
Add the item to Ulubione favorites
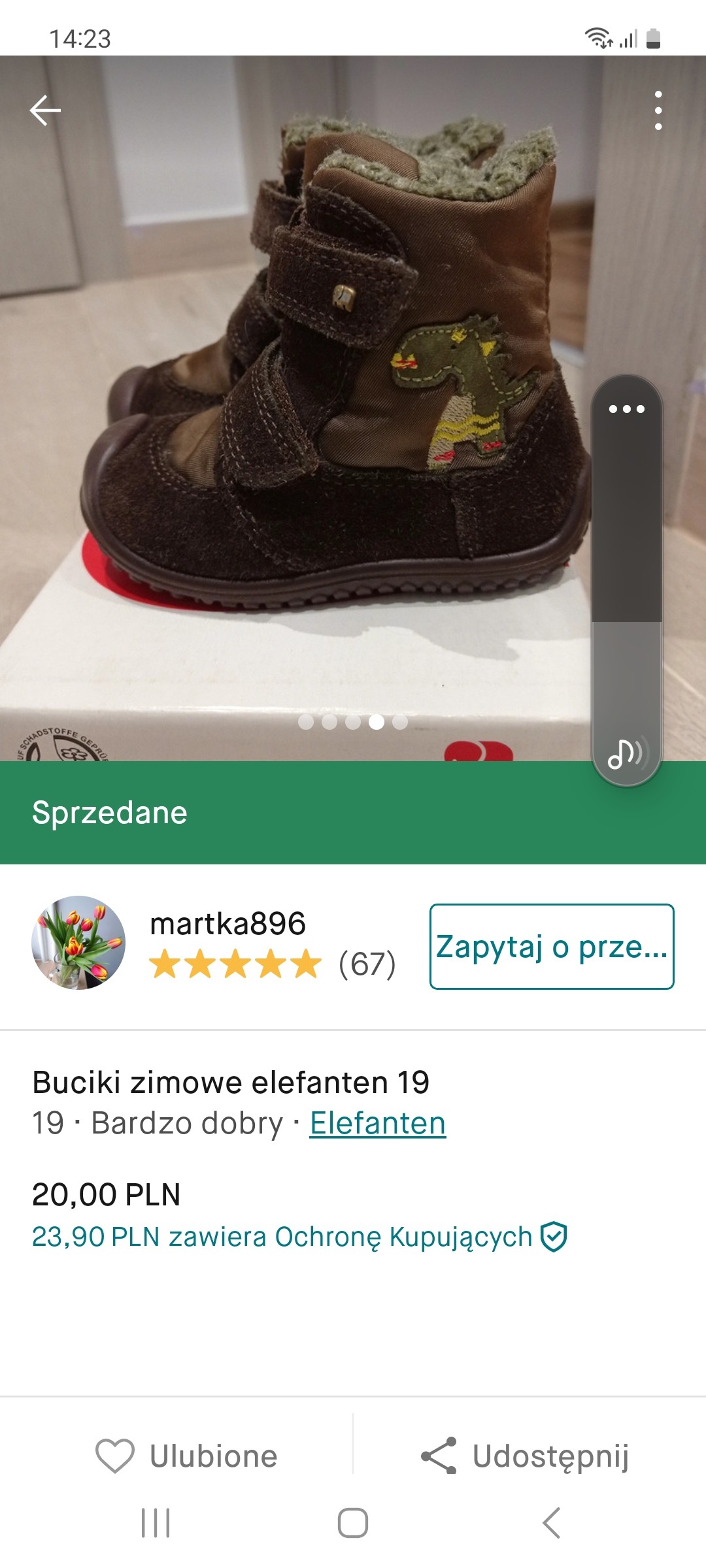click(186, 1456)
